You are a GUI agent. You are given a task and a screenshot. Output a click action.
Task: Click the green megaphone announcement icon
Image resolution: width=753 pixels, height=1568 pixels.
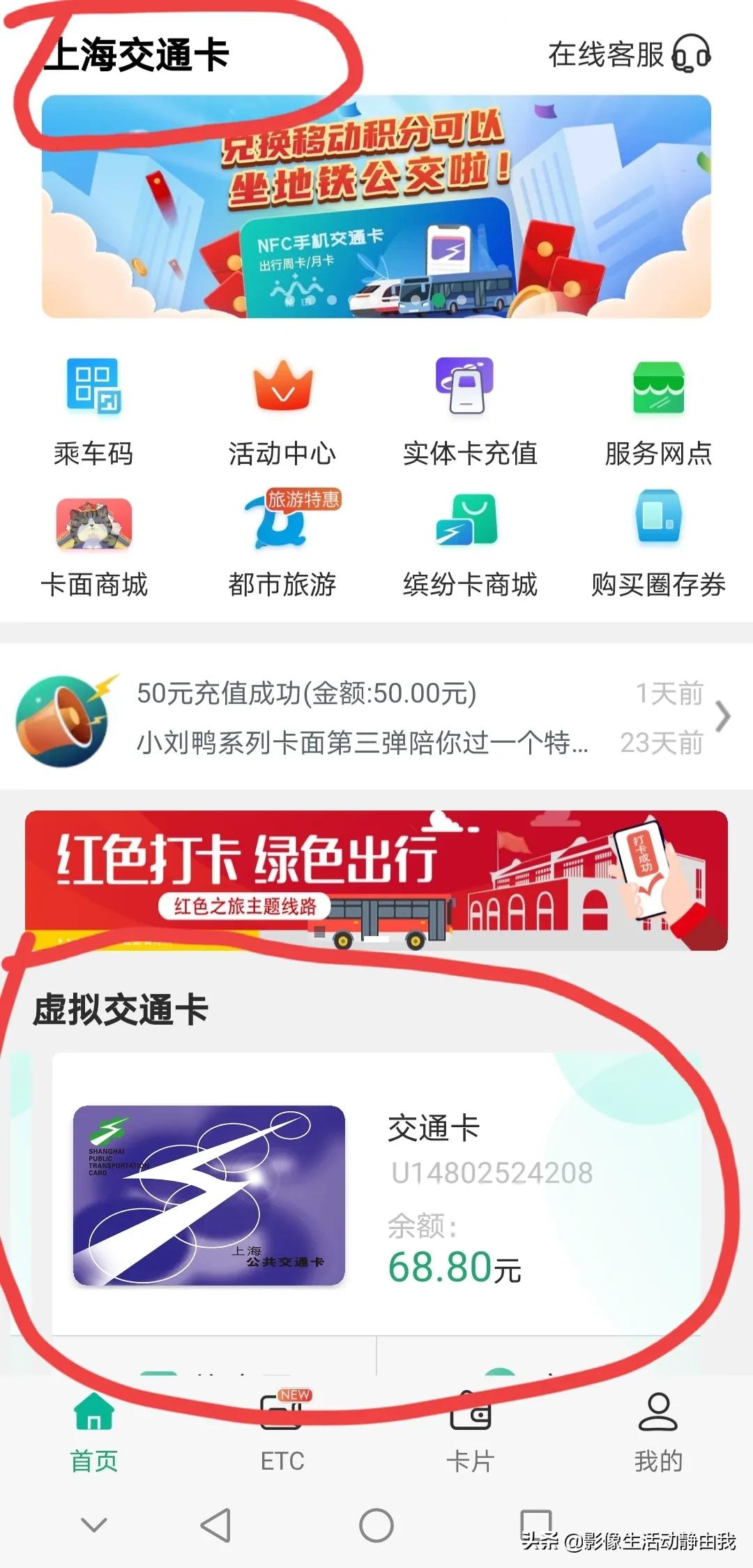click(66, 715)
